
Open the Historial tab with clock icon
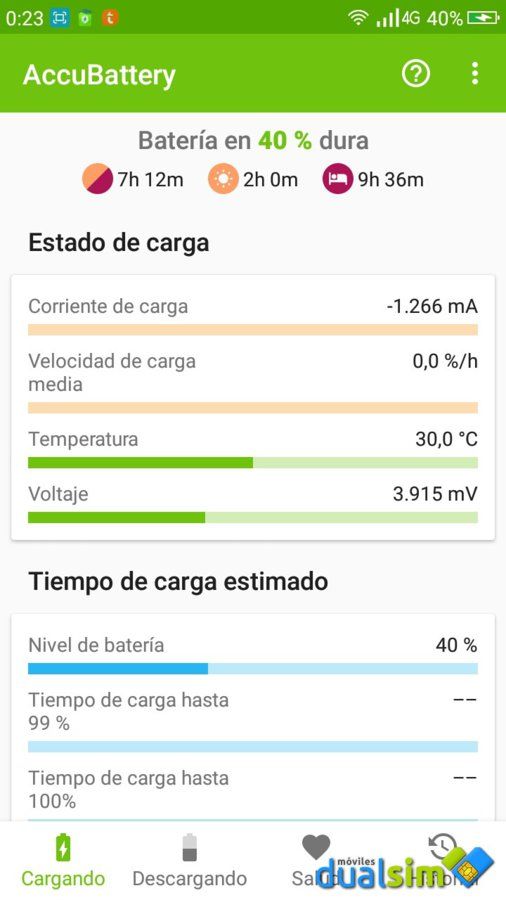click(442, 860)
